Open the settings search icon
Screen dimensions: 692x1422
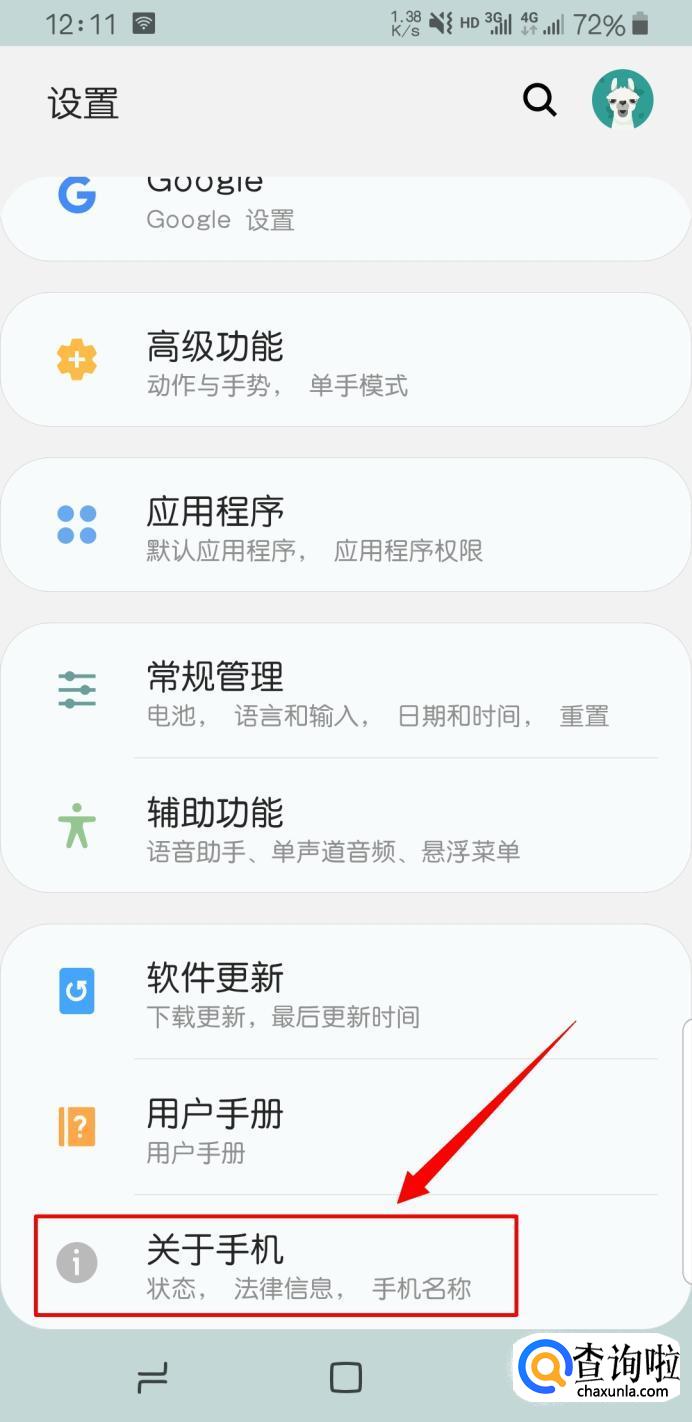pos(539,99)
